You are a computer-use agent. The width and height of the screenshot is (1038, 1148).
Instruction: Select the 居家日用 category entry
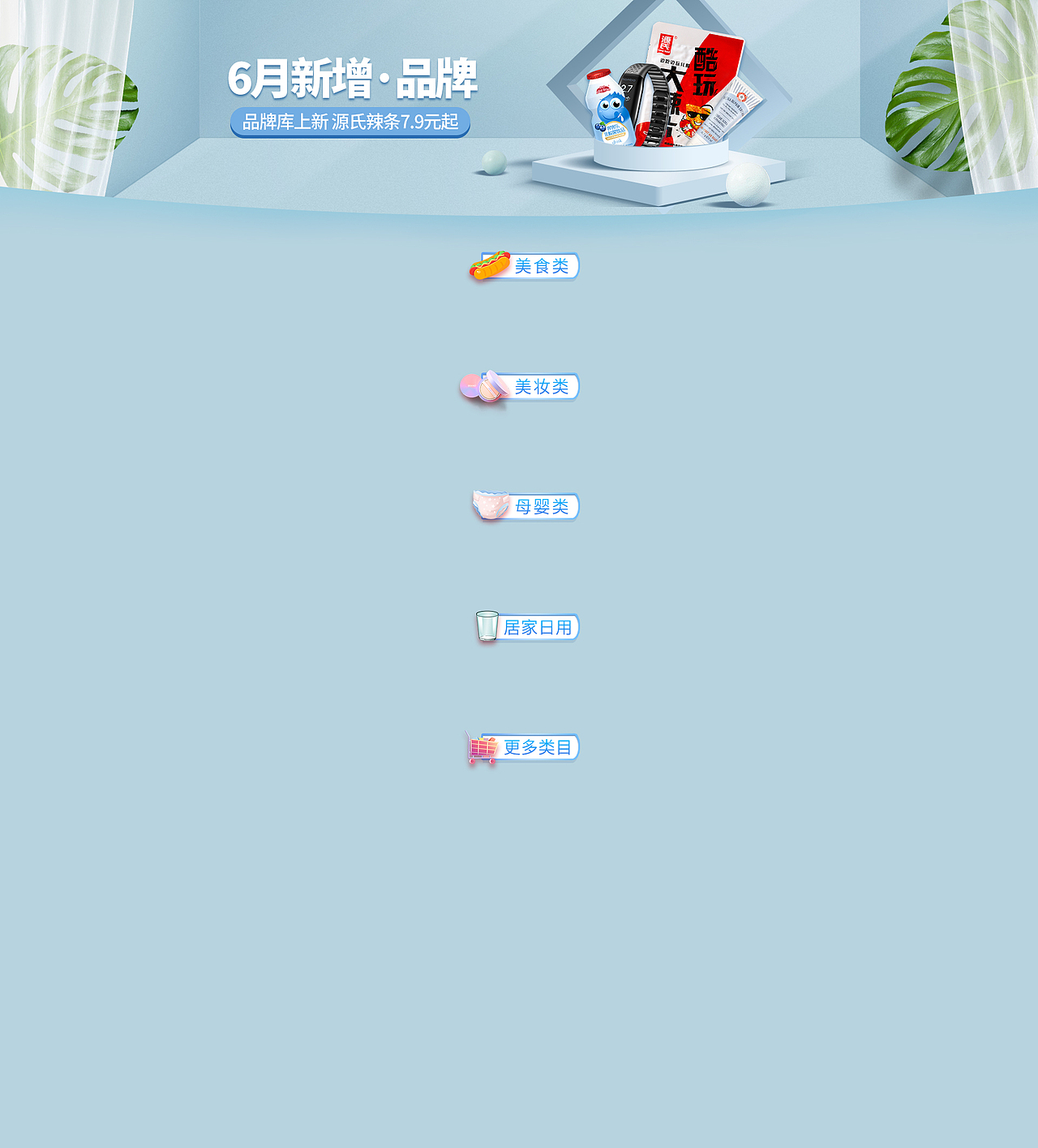point(544,627)
